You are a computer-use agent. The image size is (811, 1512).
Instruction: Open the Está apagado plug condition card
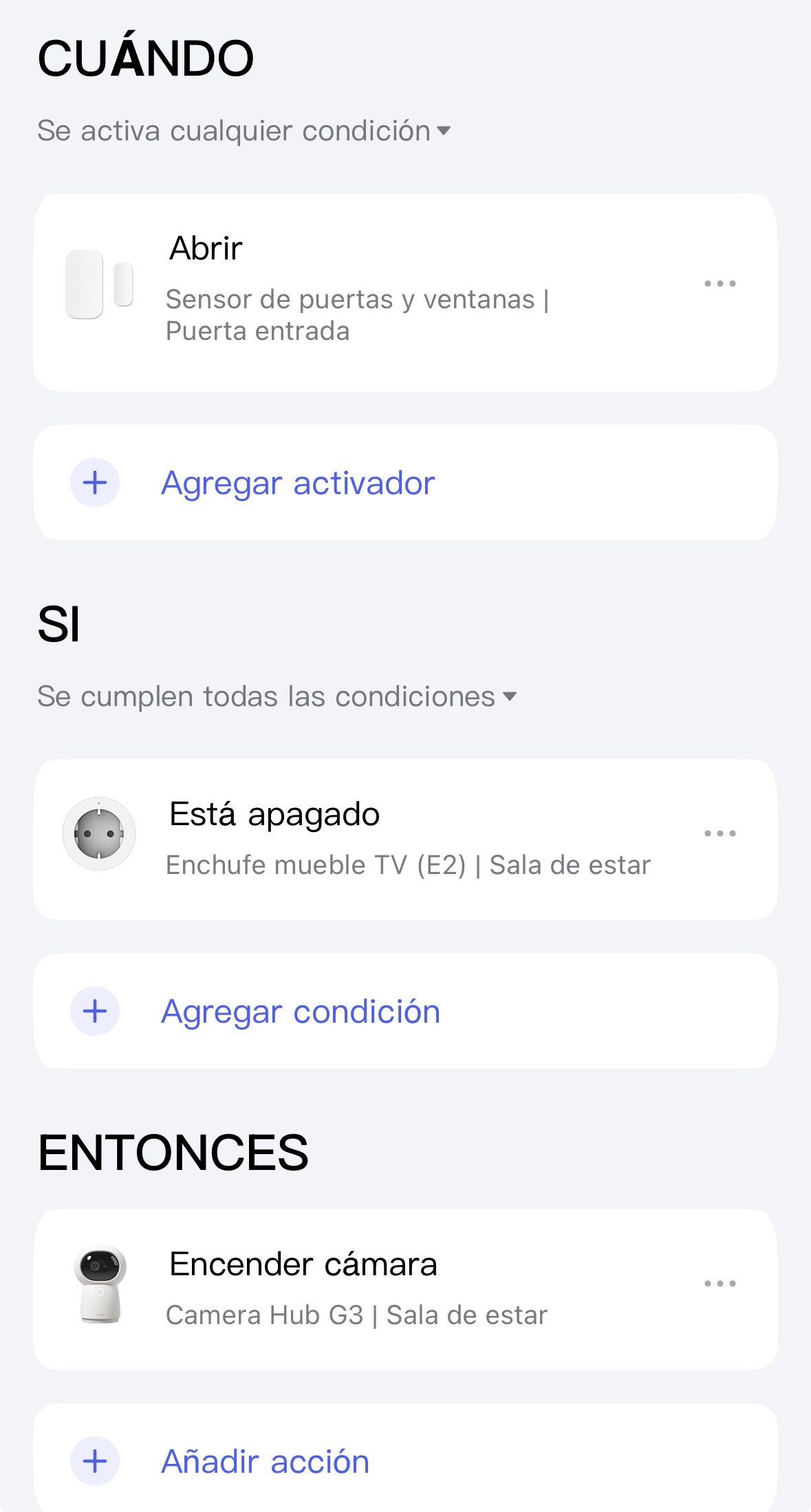385,839
